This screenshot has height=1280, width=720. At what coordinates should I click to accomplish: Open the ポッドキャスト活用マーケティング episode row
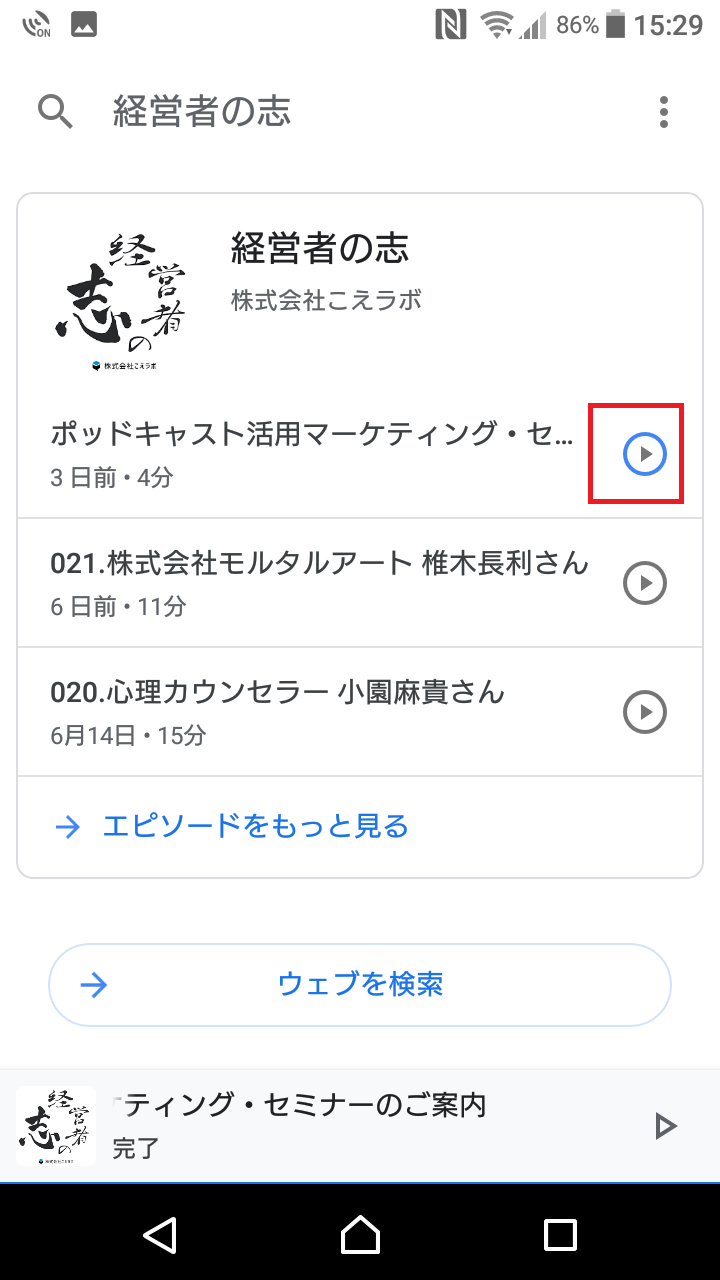pos(312,454)
